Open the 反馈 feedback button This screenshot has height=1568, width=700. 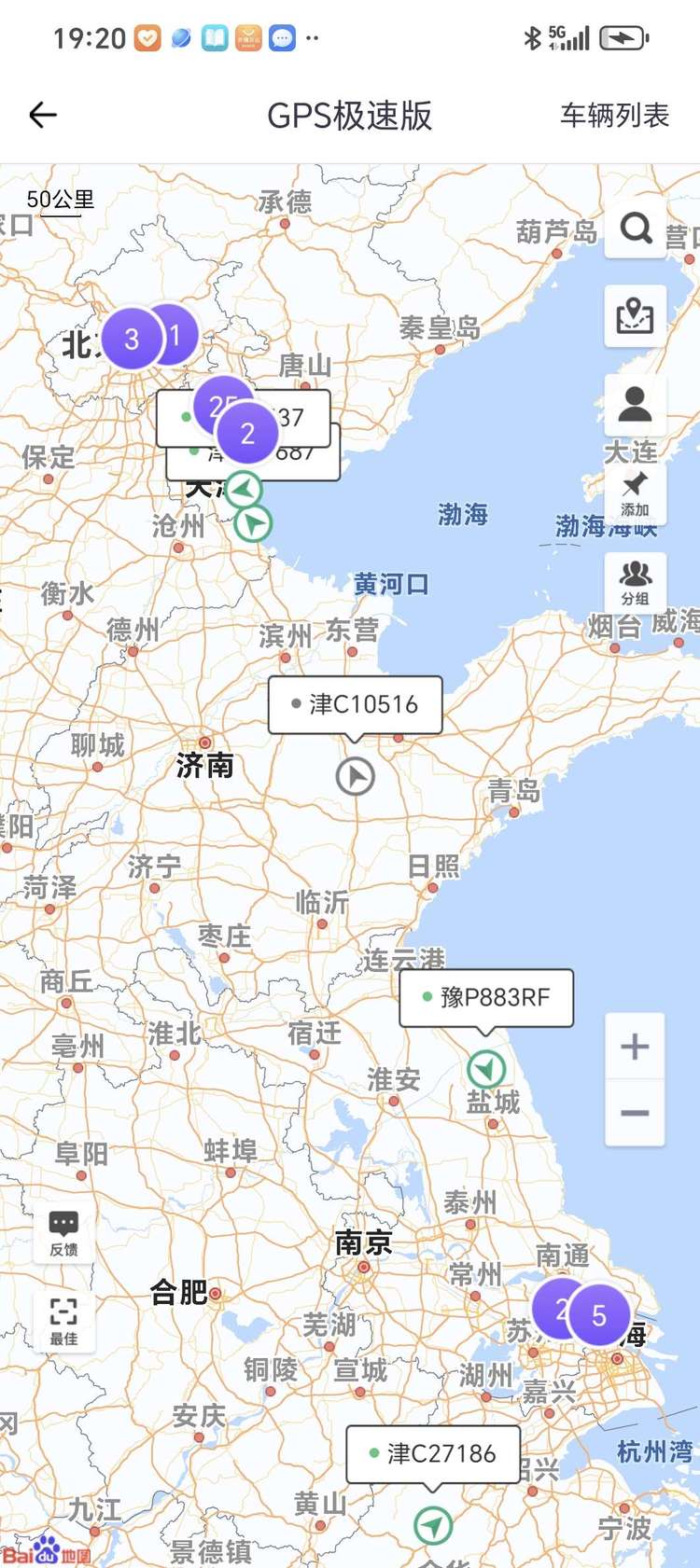63,1234
